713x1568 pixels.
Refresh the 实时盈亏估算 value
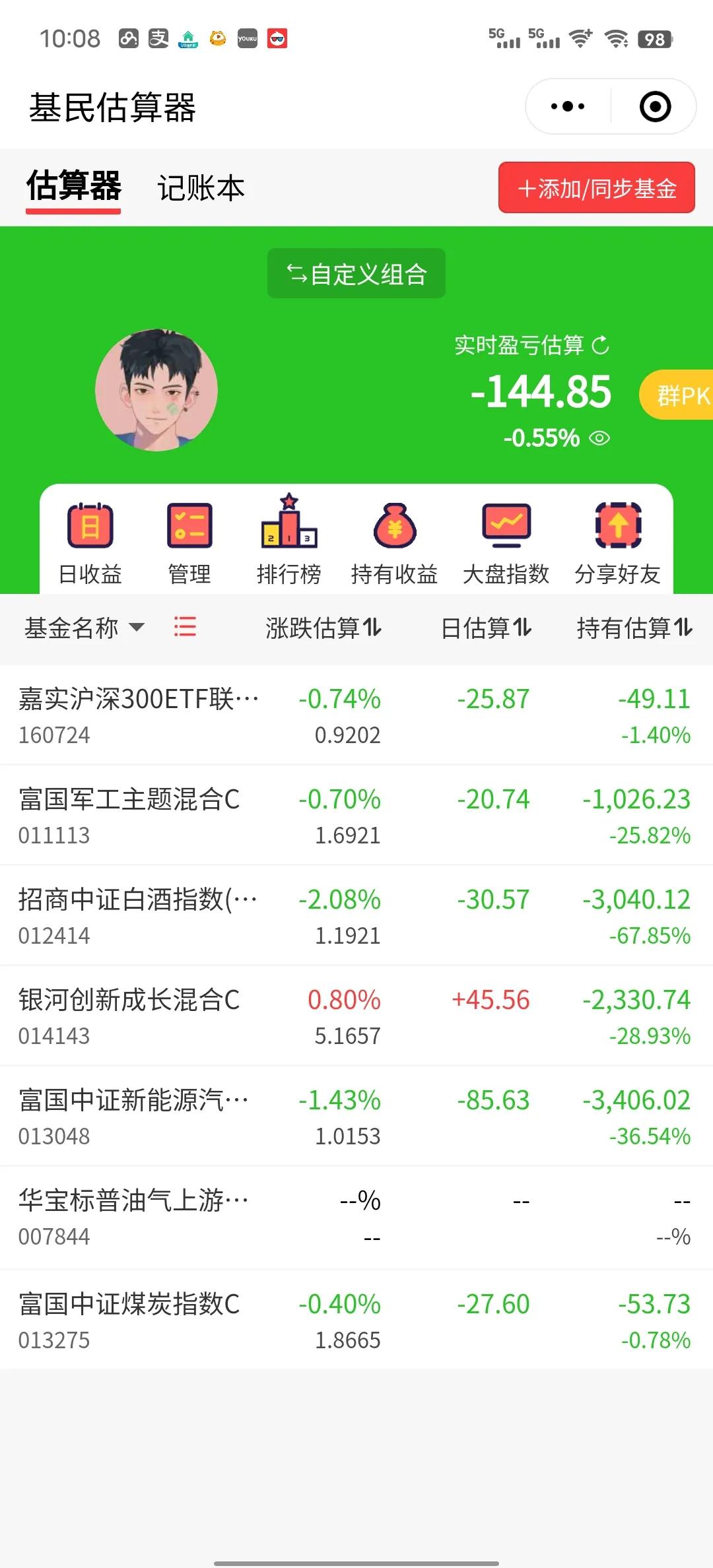pyautogui.click(x=600, y=345)
